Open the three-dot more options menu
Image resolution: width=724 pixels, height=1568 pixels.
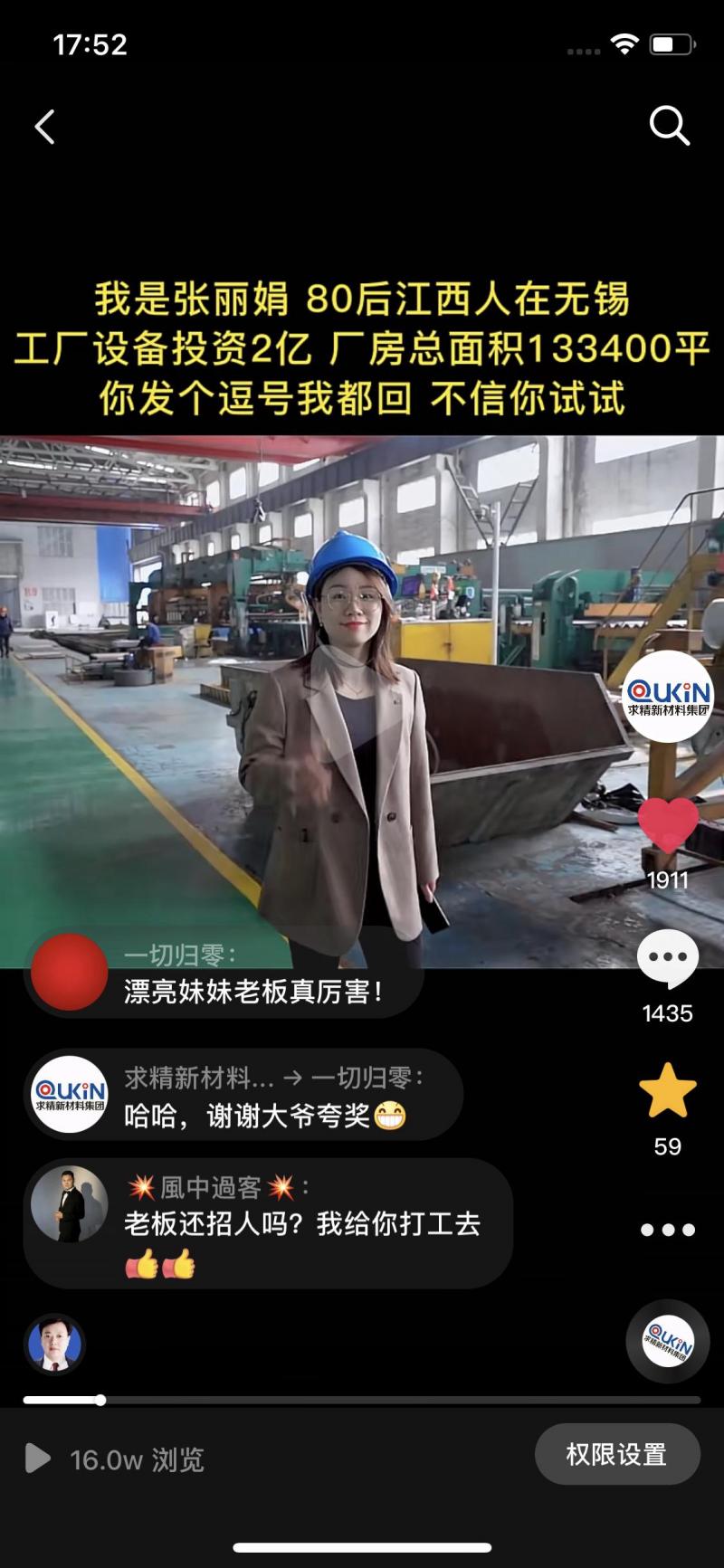pos(668,1230)
